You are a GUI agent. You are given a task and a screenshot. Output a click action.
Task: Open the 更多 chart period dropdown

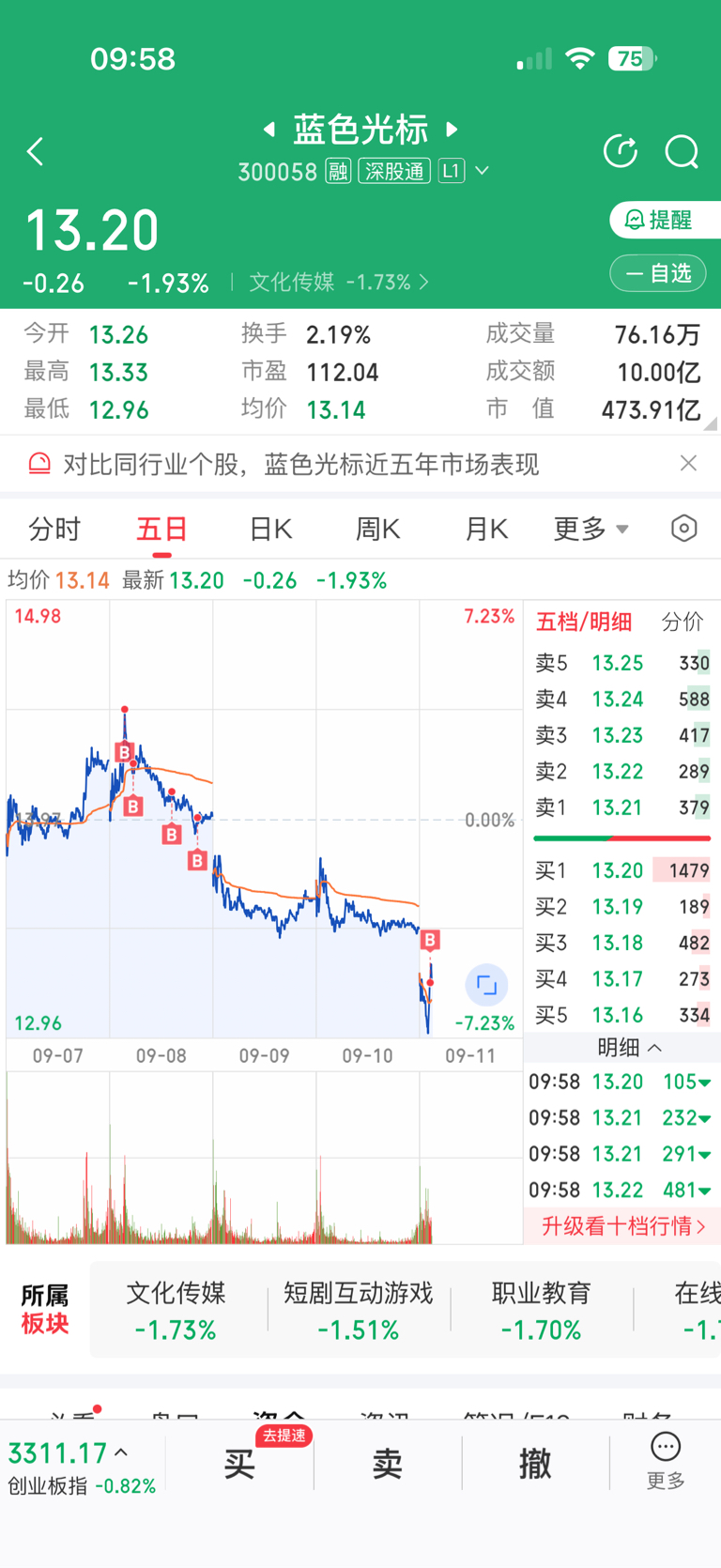pyautogui.click(x=591, y=530)
